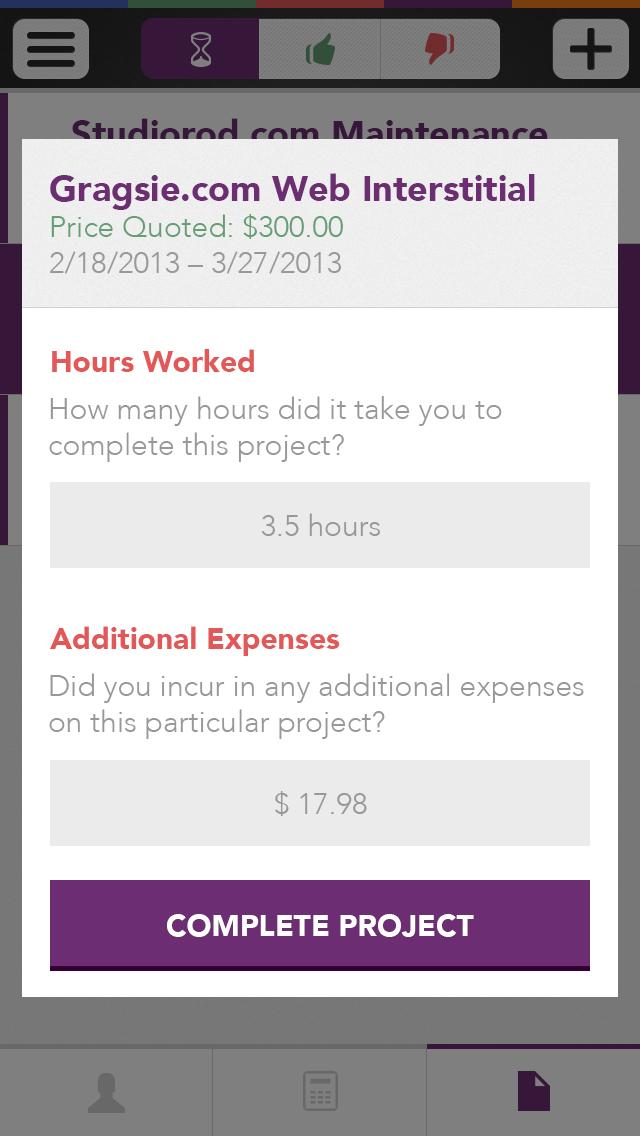Open the document tab
The width and height of the screenshot is (640, 1136).
click(x=533, y=1092)
